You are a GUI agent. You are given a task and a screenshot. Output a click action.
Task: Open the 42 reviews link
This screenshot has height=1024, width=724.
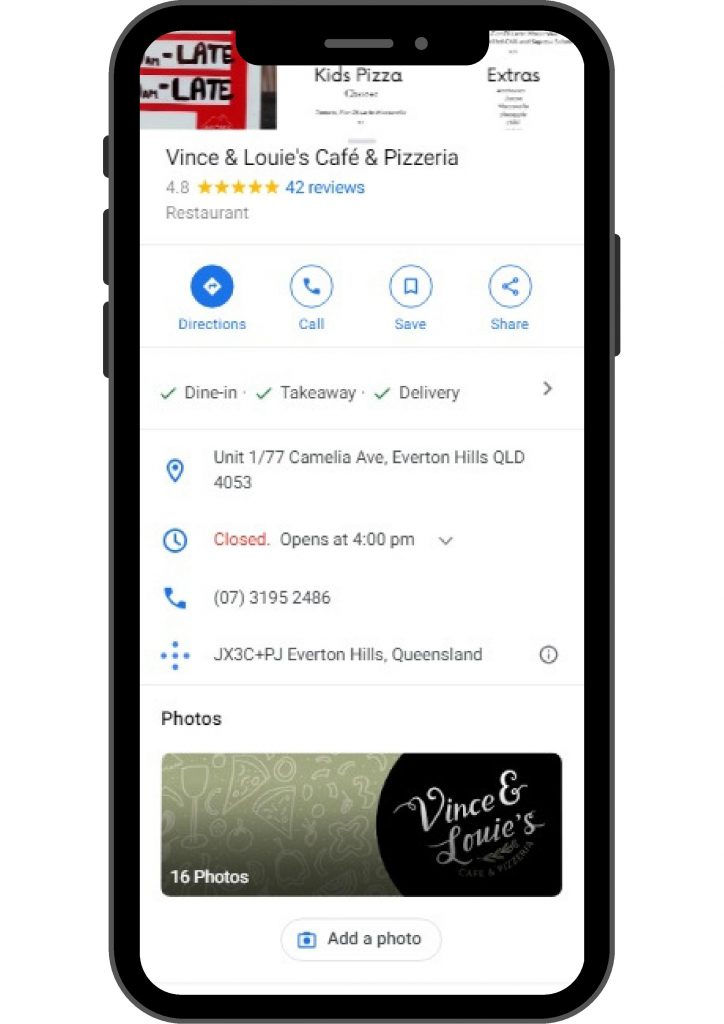(325, 187)
